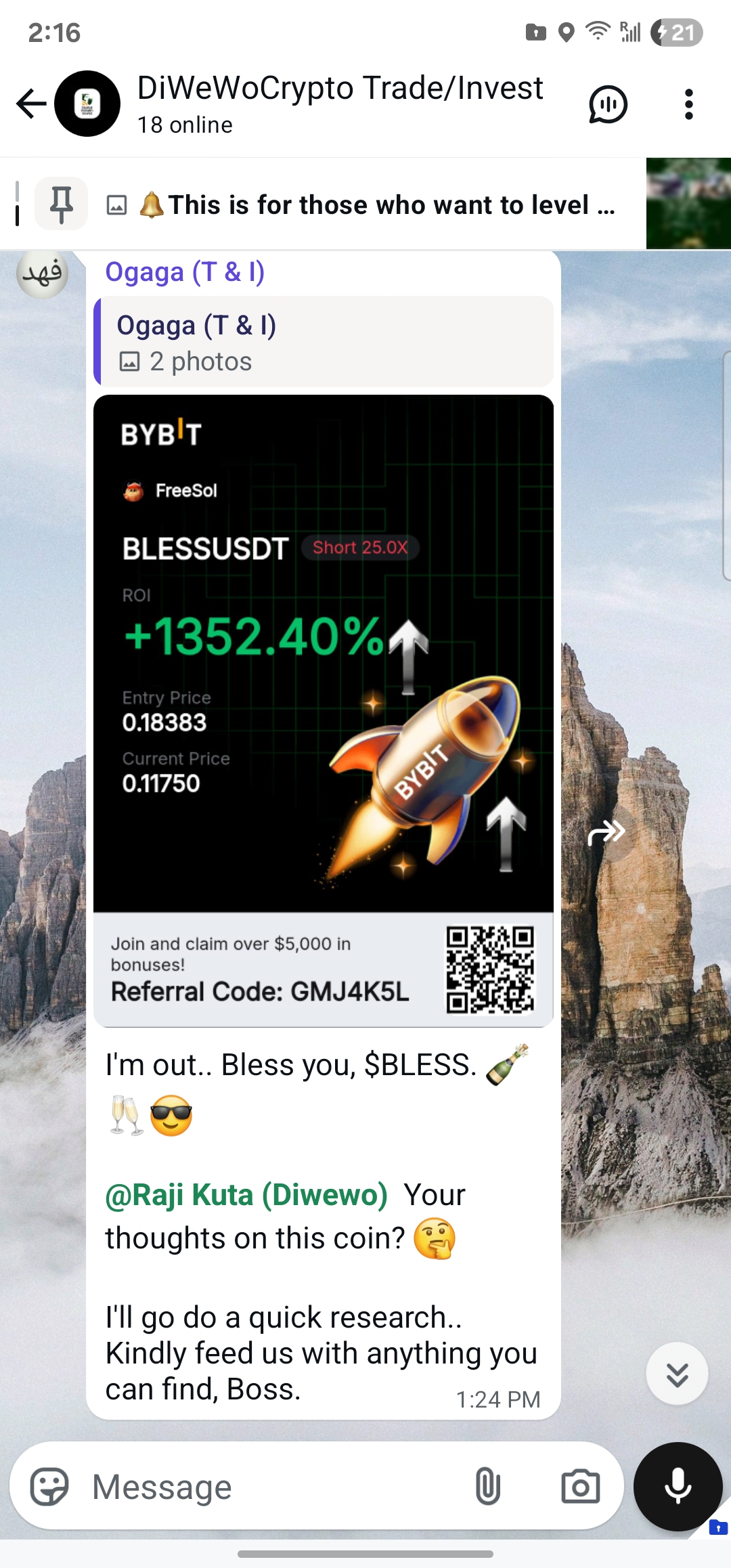The width and height of the screenshot is (731, 1568).
Task: Attach a file with the paperclip
Action: click(x=487, y=1487)
